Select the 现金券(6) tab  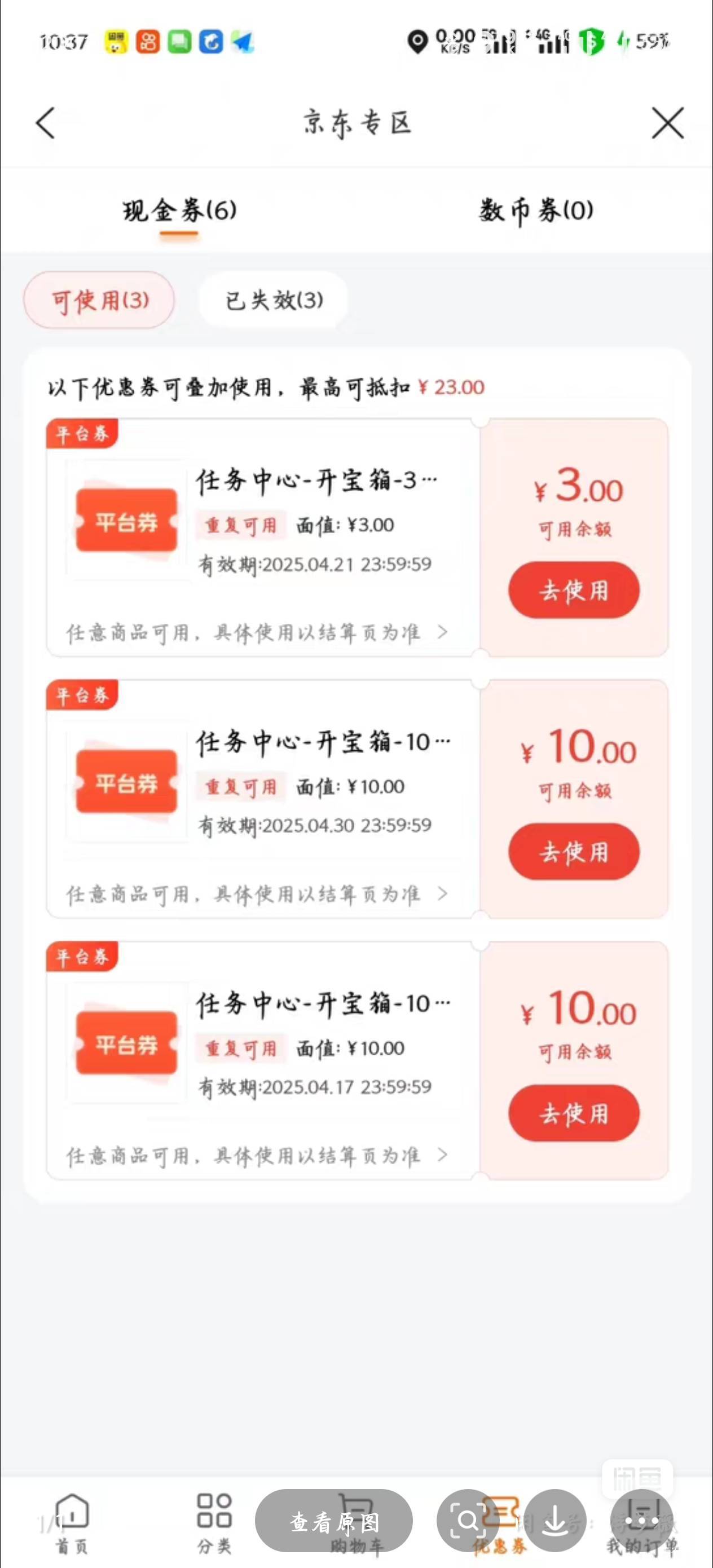tap(179, 210)
